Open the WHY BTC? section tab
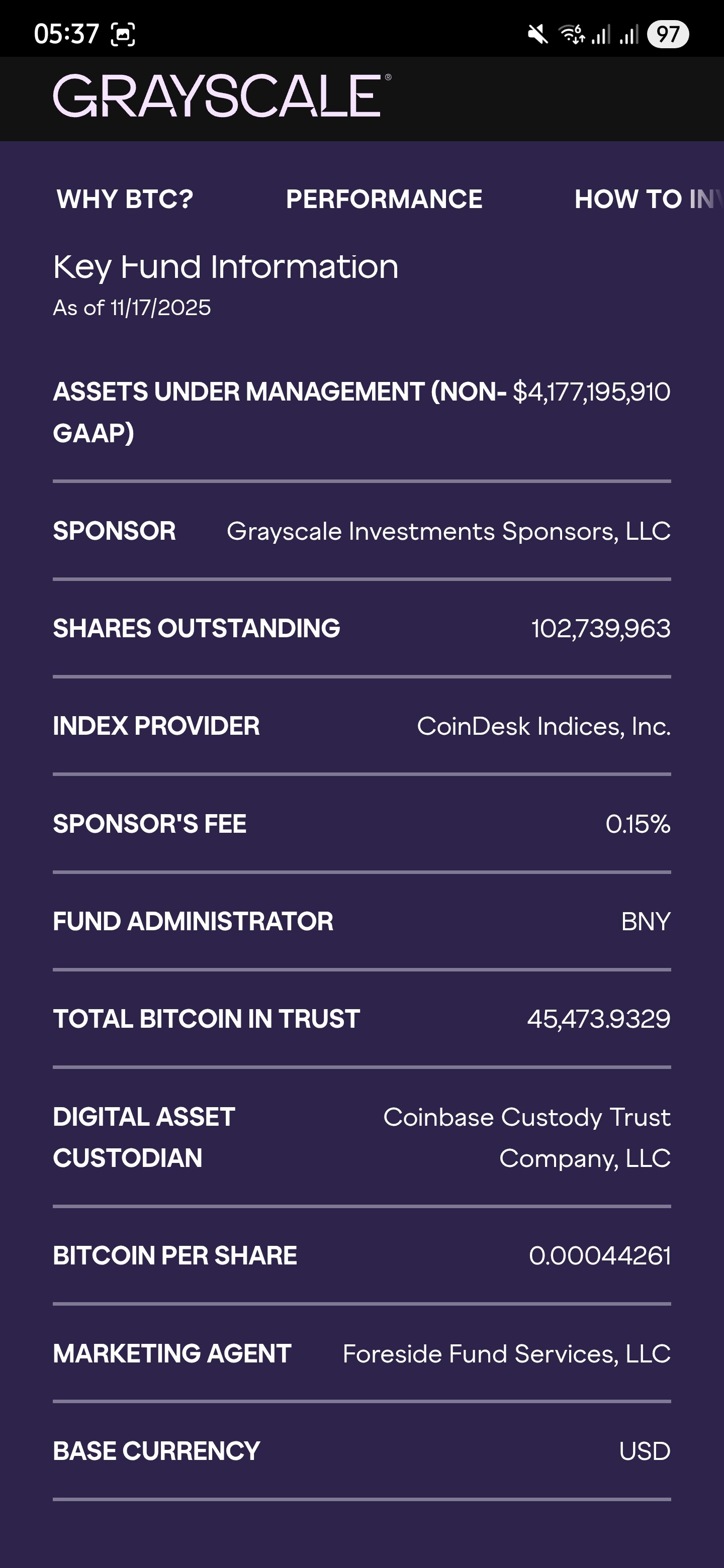 coord(125,199)
